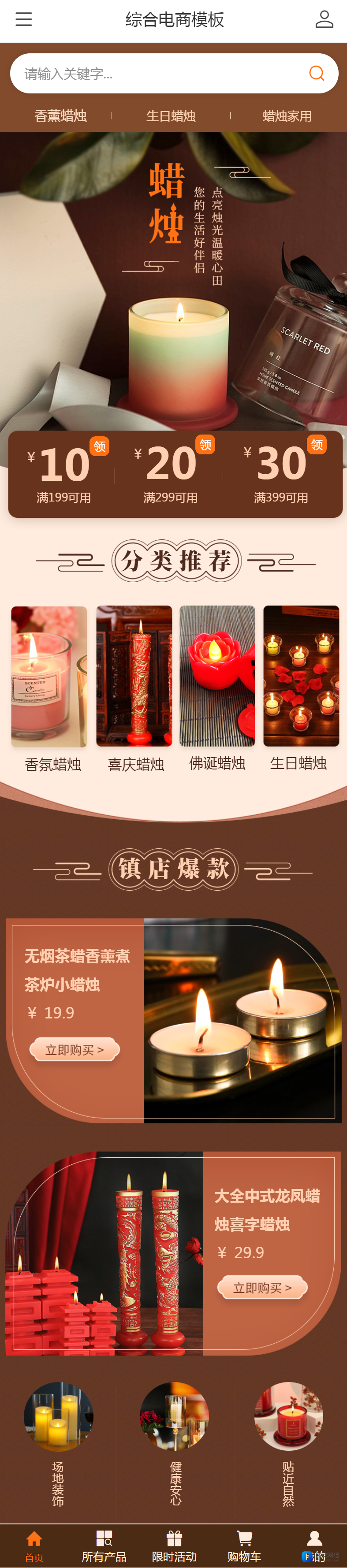Switch to the 所有产品 tab

tap(104, 1546)
